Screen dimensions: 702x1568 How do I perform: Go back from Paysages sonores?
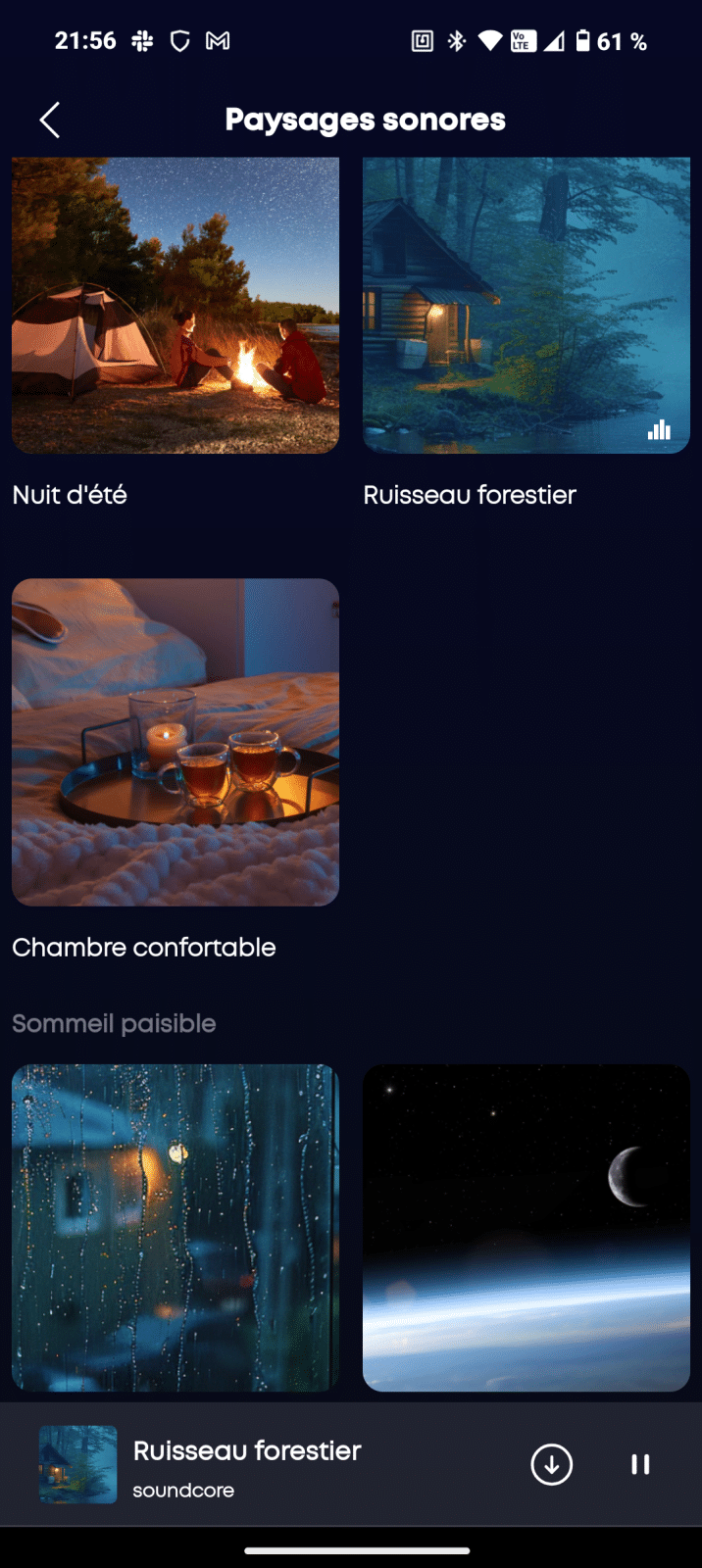point(50,121)
